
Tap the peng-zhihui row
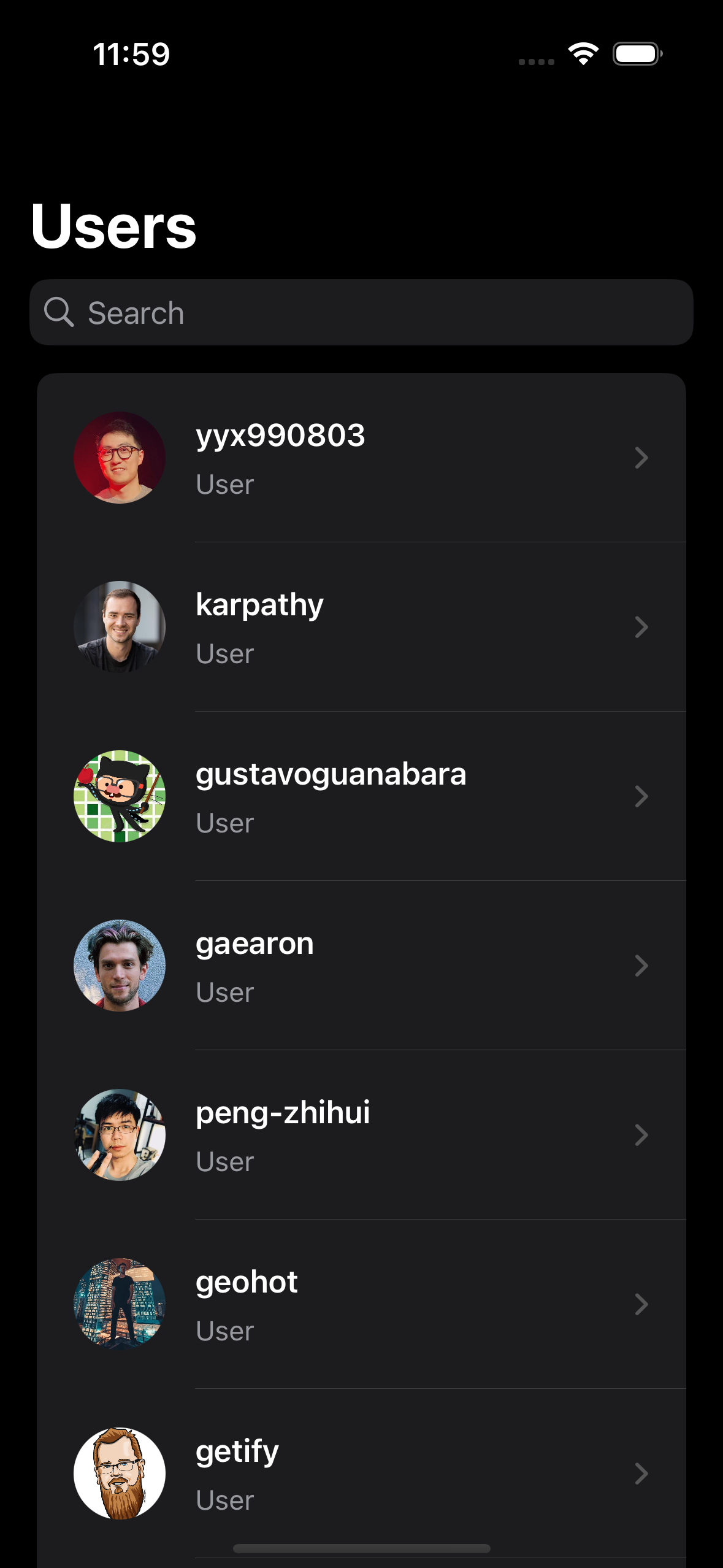coord(361,1135)
